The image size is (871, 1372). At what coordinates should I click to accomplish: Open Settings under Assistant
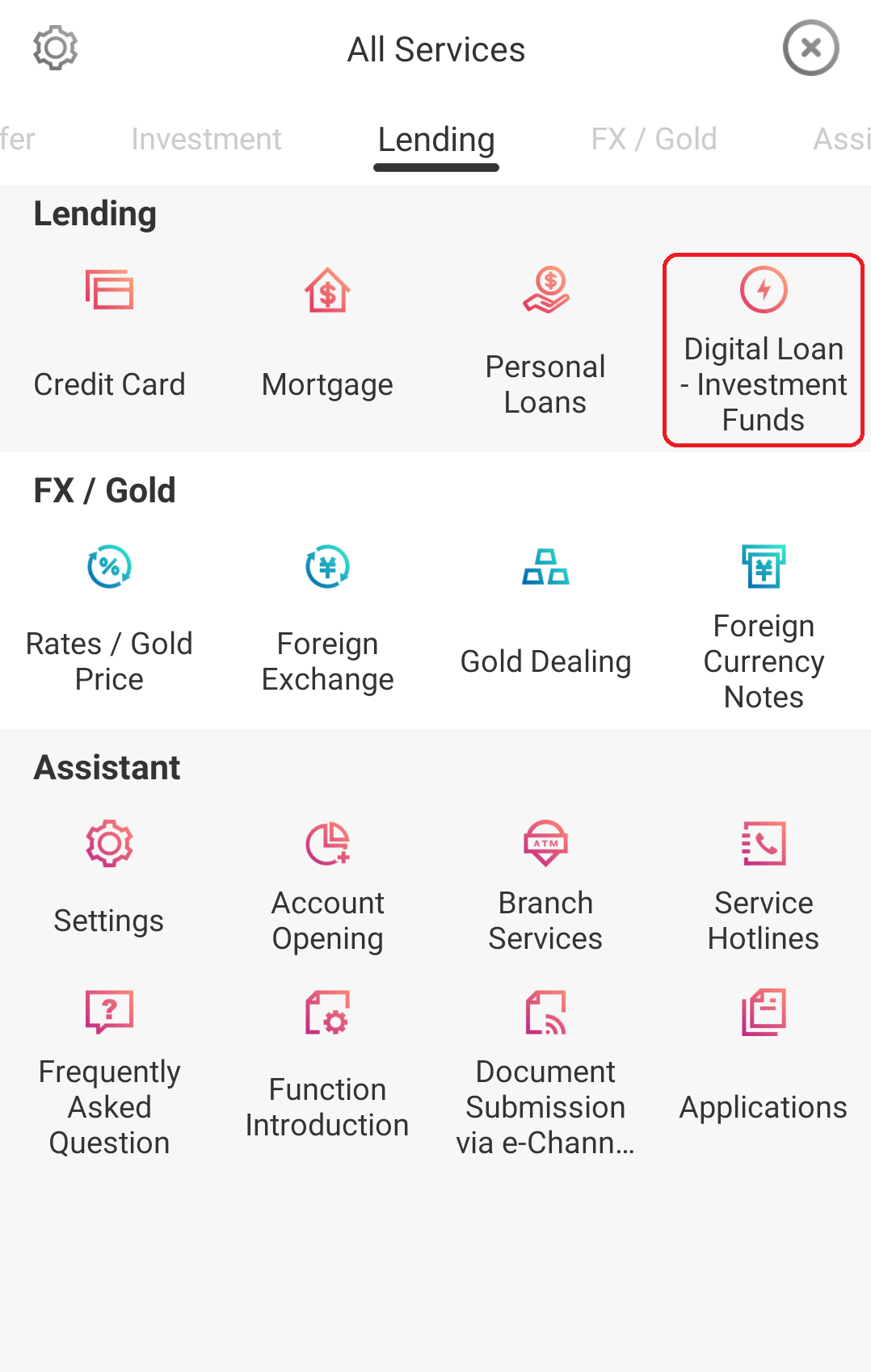point(109,879)
